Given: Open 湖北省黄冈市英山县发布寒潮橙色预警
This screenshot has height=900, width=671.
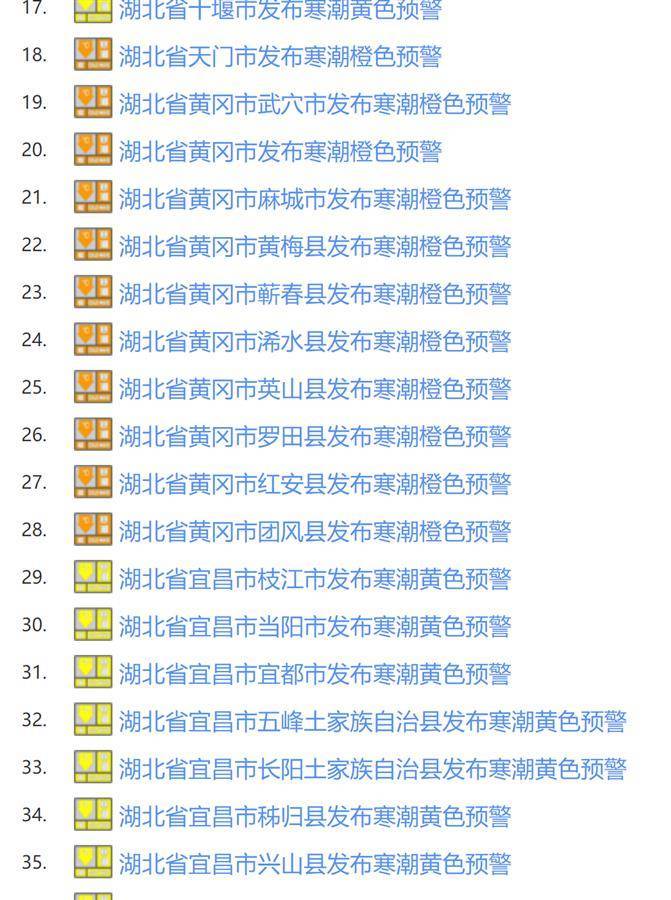Looking at the screenshot, I should (x=314, y=389).
